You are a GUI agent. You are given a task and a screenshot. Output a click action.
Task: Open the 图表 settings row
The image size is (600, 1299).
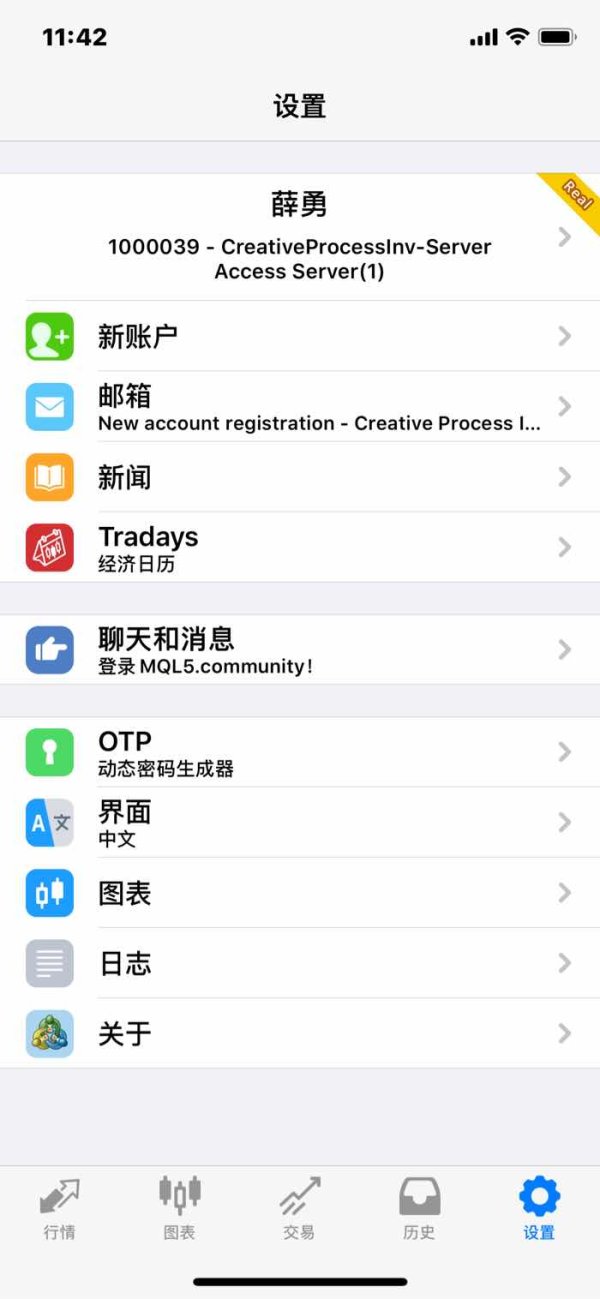coord(300,893)
